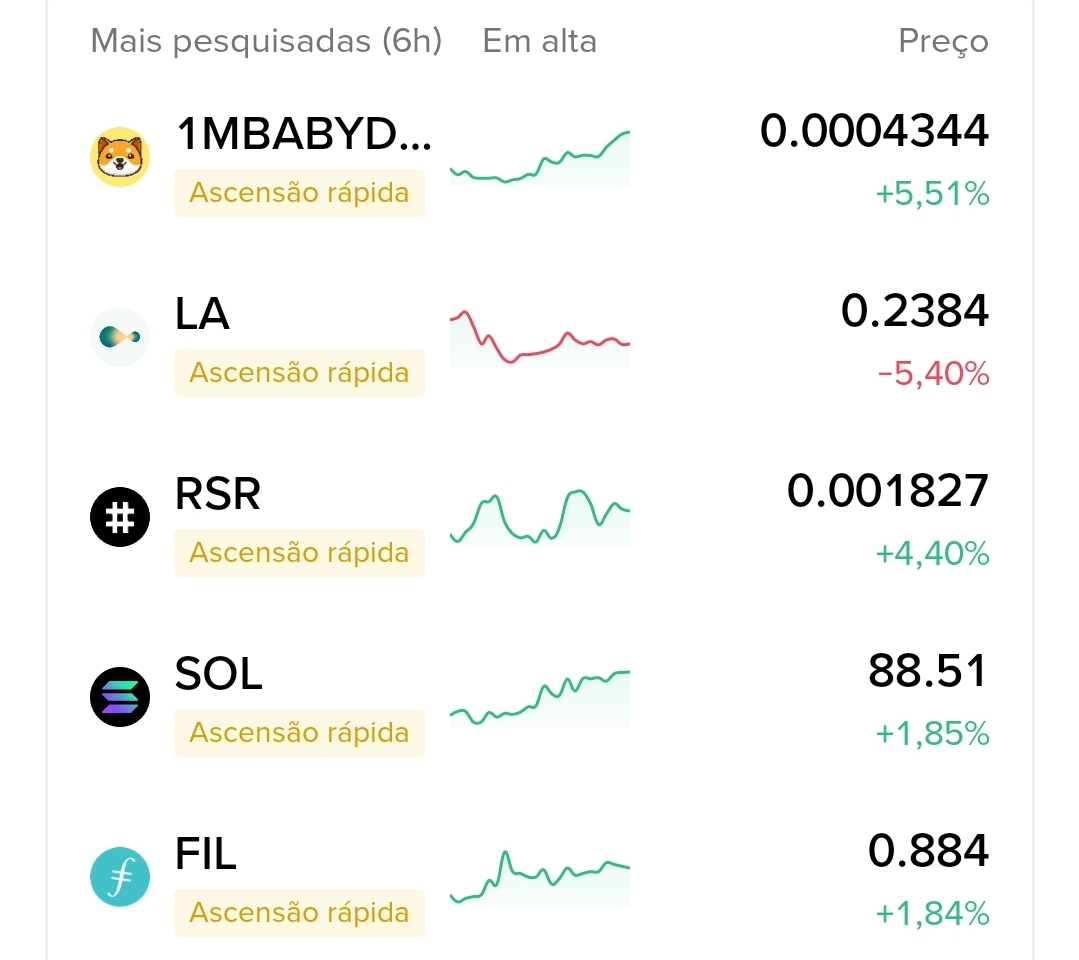Switch to Mais pesquisadas (6h) tab
This screenshot has height=960, width=1079.
click(266, 42)
